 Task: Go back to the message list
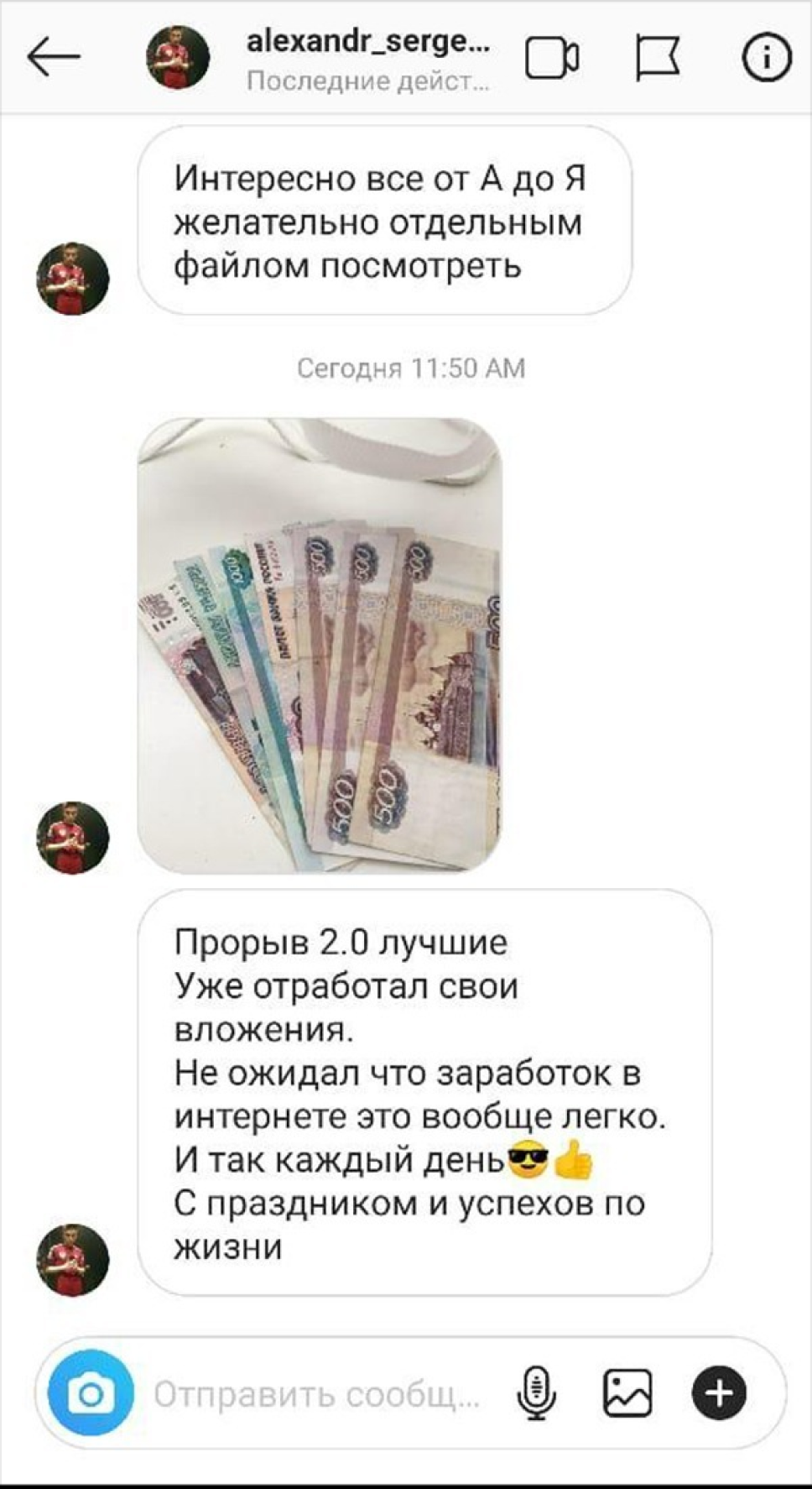coord(53,57)
